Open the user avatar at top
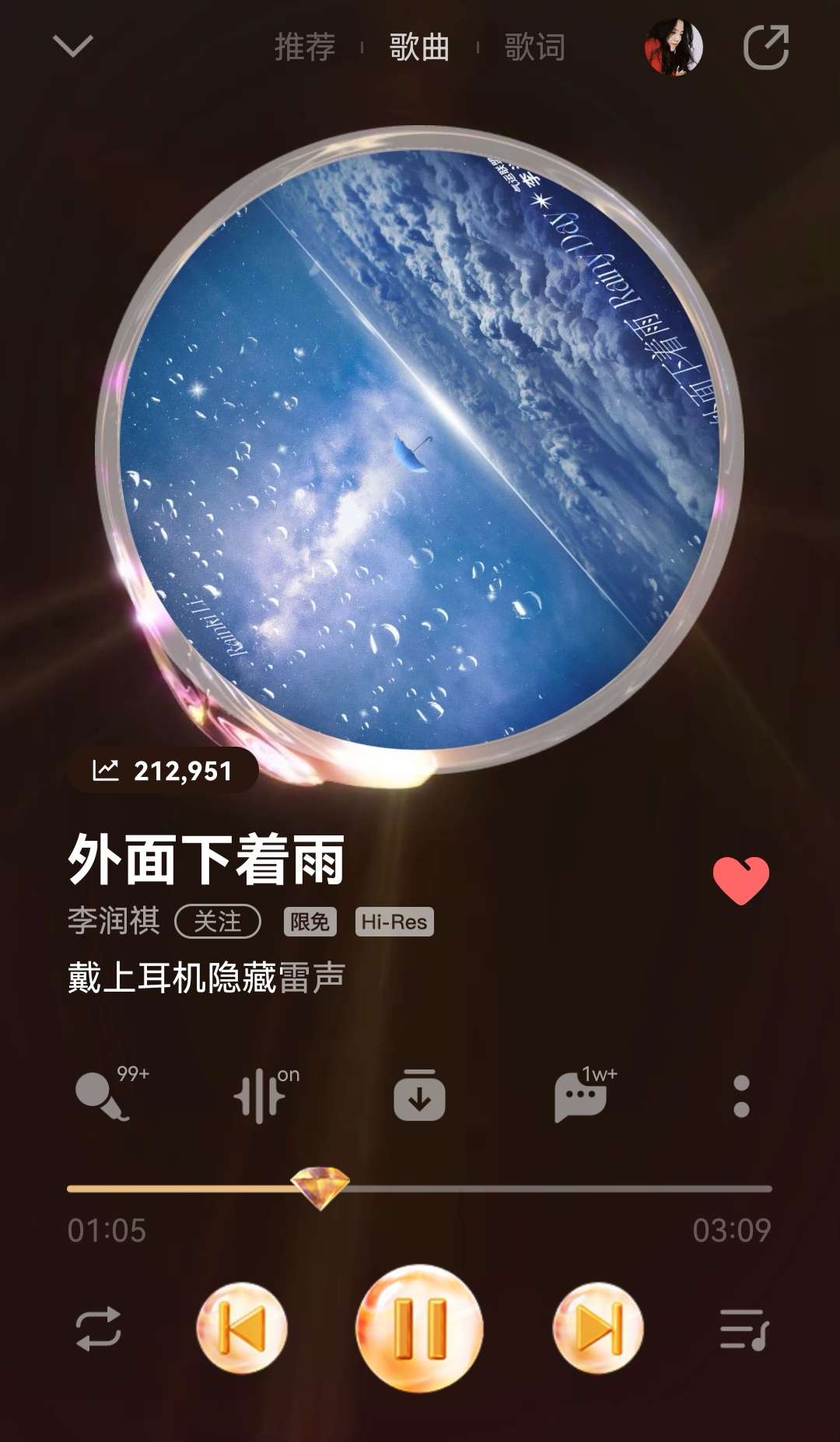The image size is (840, 1442). (x=674, y=47)
